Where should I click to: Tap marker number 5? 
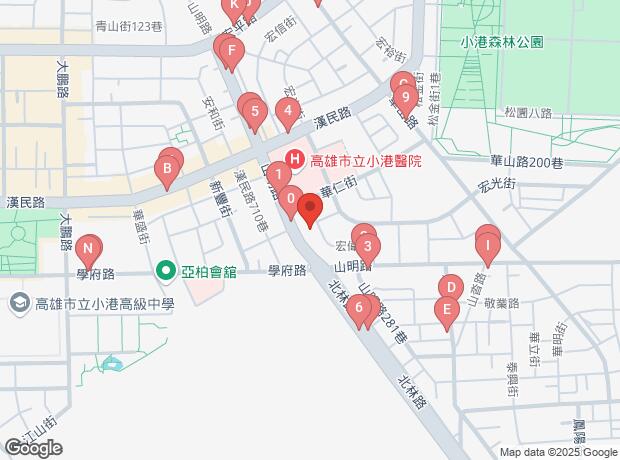255,112
